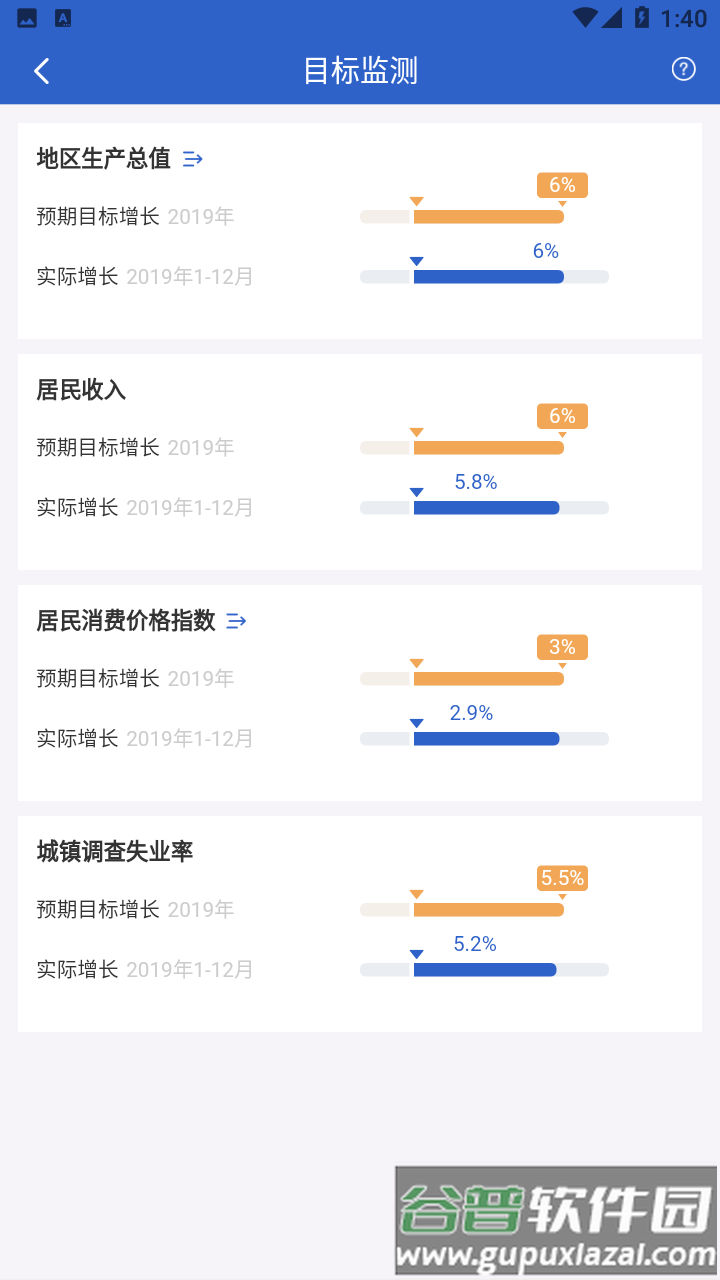The height and width of the screenshot is (1280, 720).
Task: Click the 5.8% value label for 居民收入
Action: pos(477,482)
